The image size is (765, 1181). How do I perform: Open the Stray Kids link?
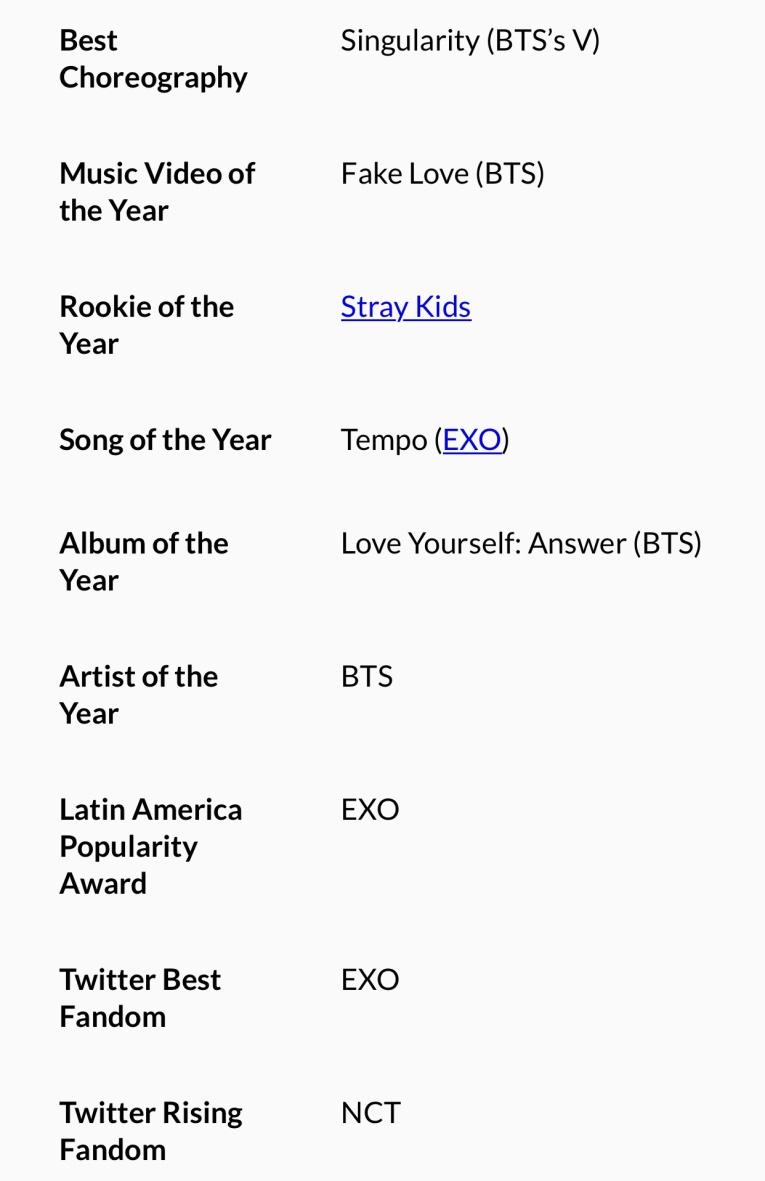click(x=405, y=307)
